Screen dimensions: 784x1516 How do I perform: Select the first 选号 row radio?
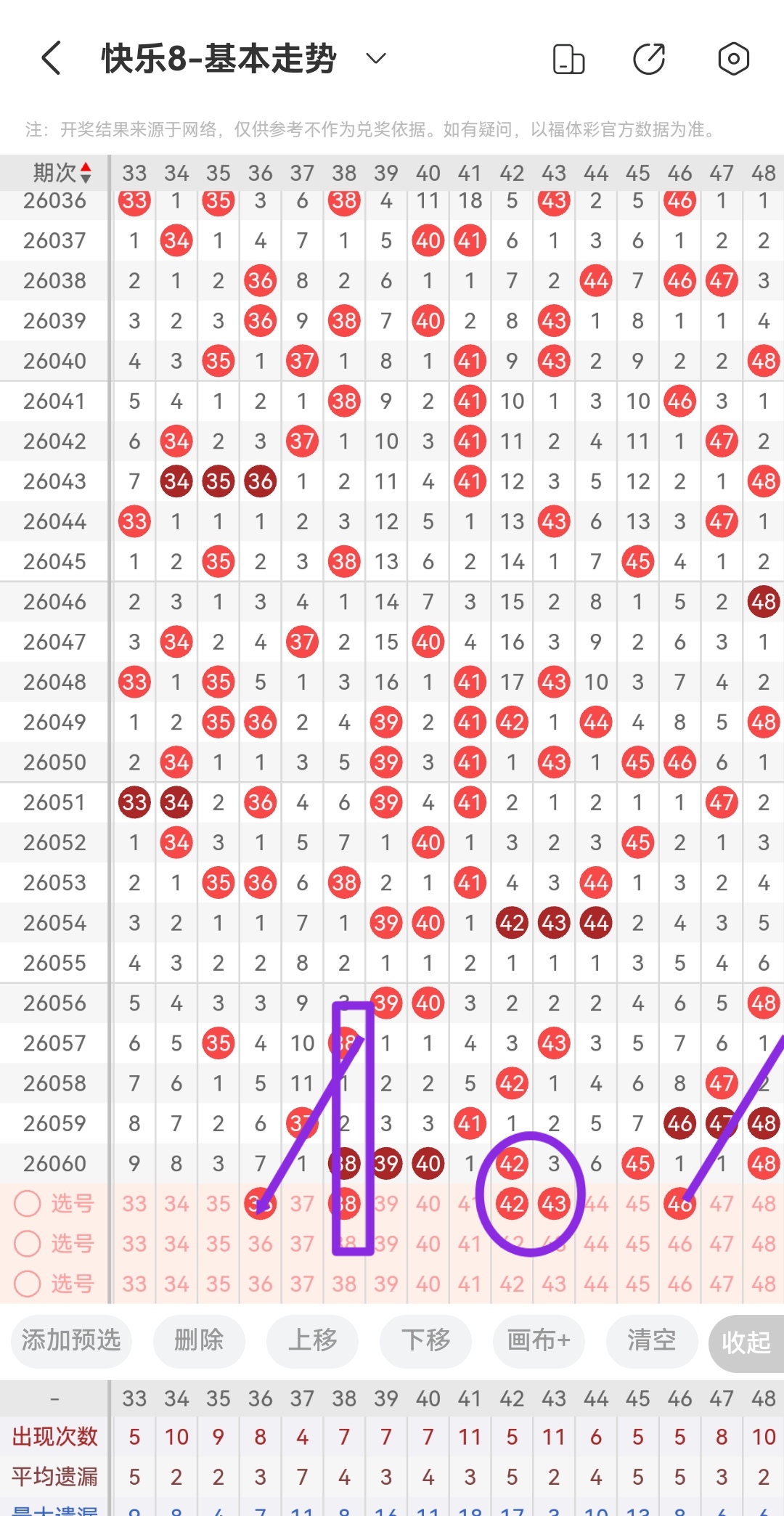(x=28, y=1203)
